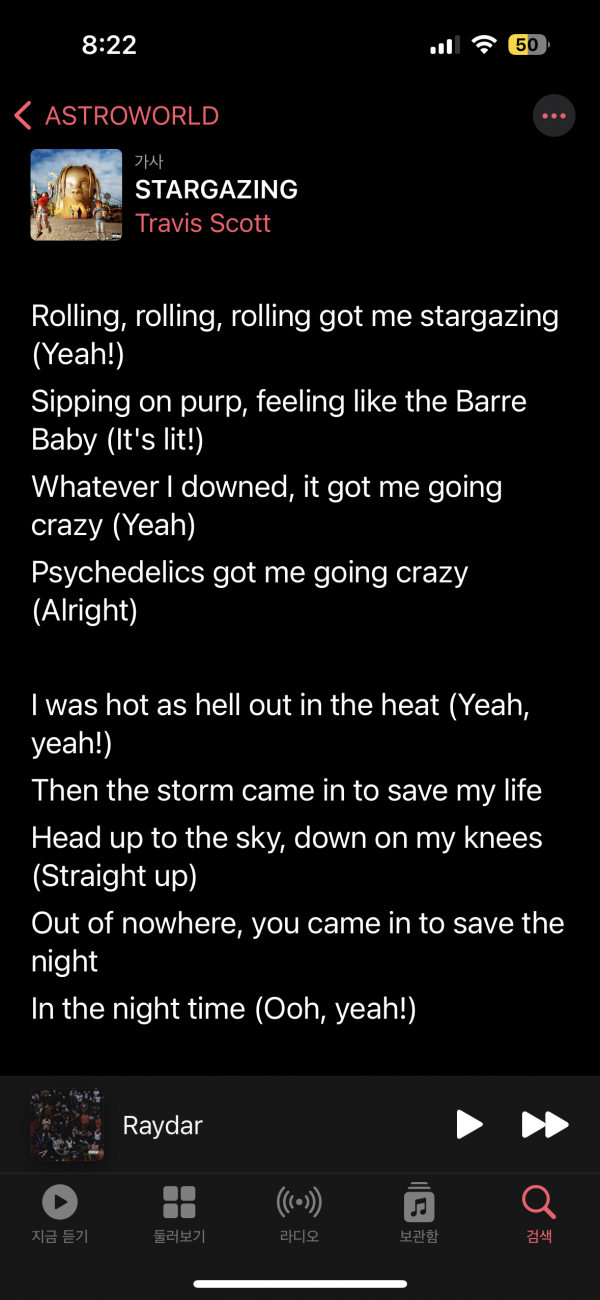Screen dimensions: 600x1300
Task: Select the 검색 tab
Action: 539,1213
